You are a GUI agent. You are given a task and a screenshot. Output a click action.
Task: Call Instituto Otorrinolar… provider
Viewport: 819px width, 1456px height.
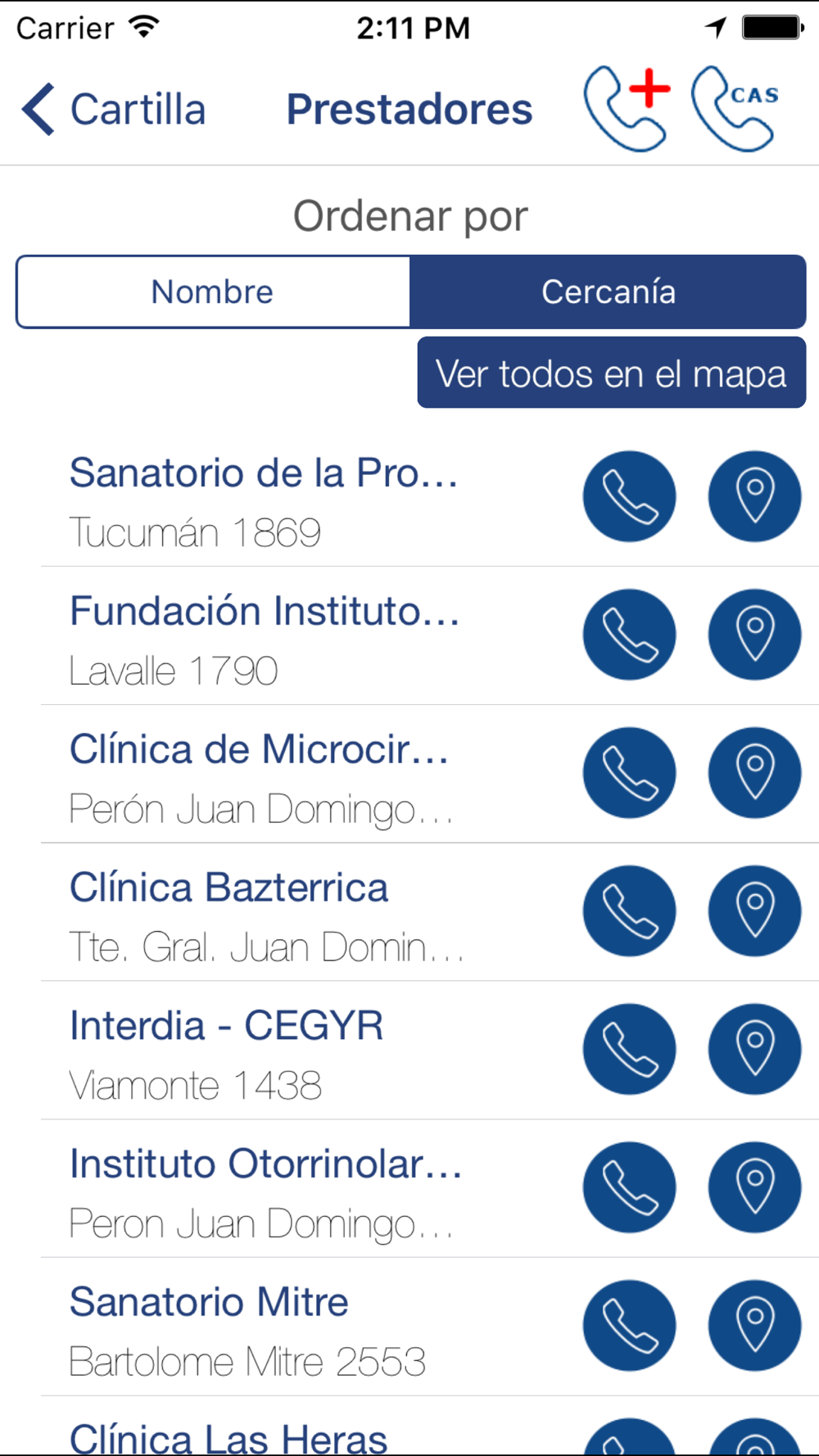(629, 1188)
